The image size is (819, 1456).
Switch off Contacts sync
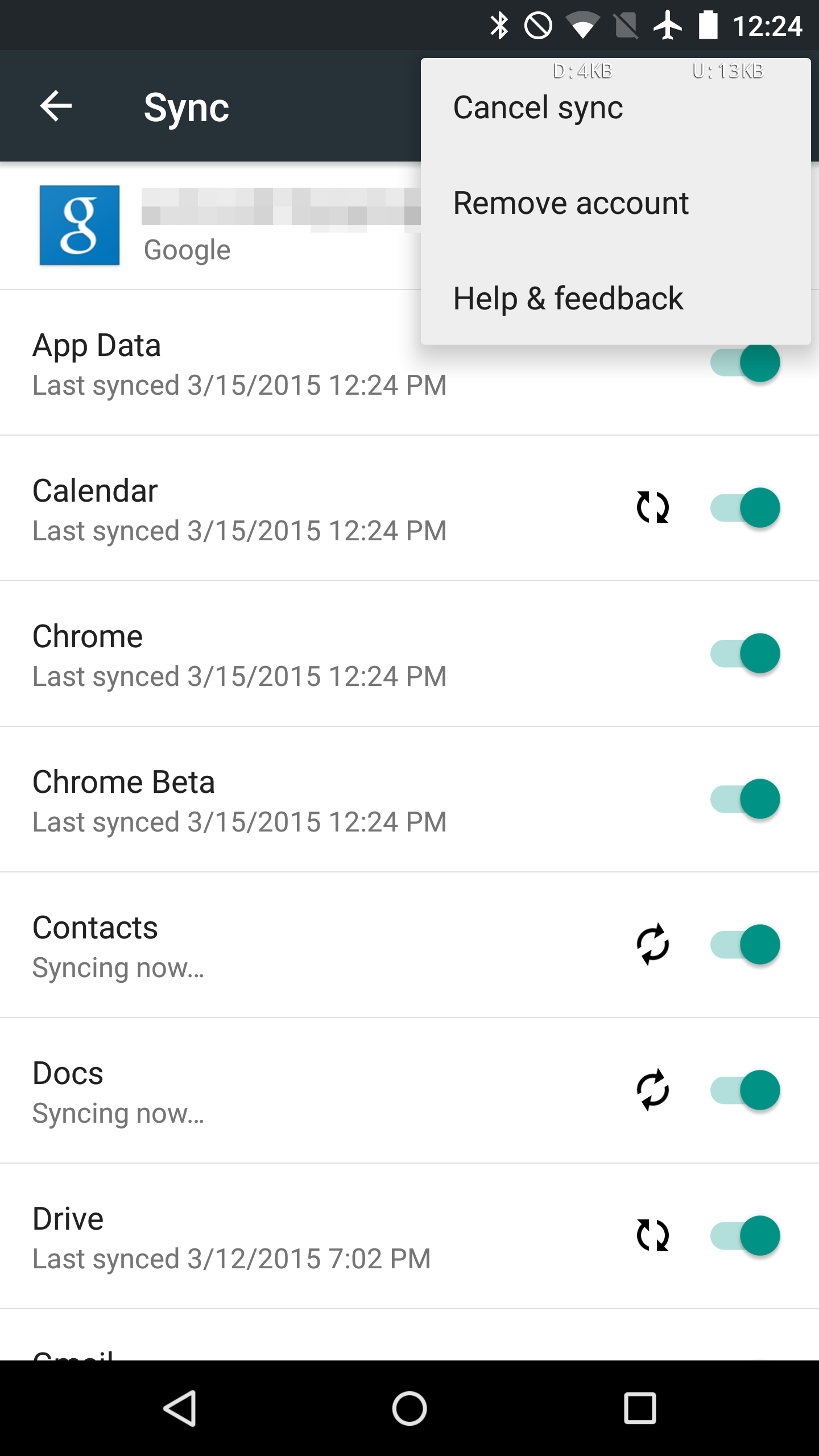745,945
